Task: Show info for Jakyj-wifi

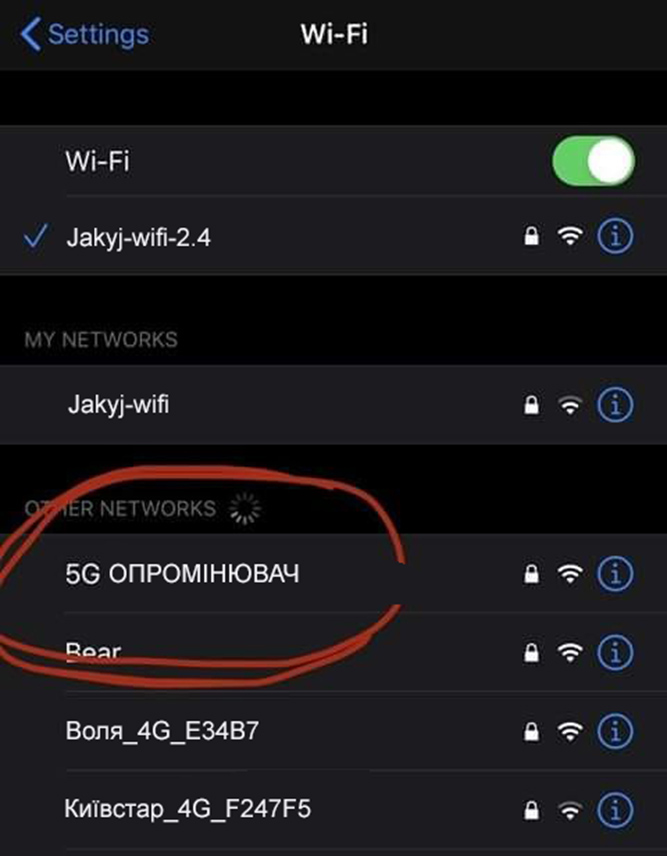Action: [x=615, y=405]
